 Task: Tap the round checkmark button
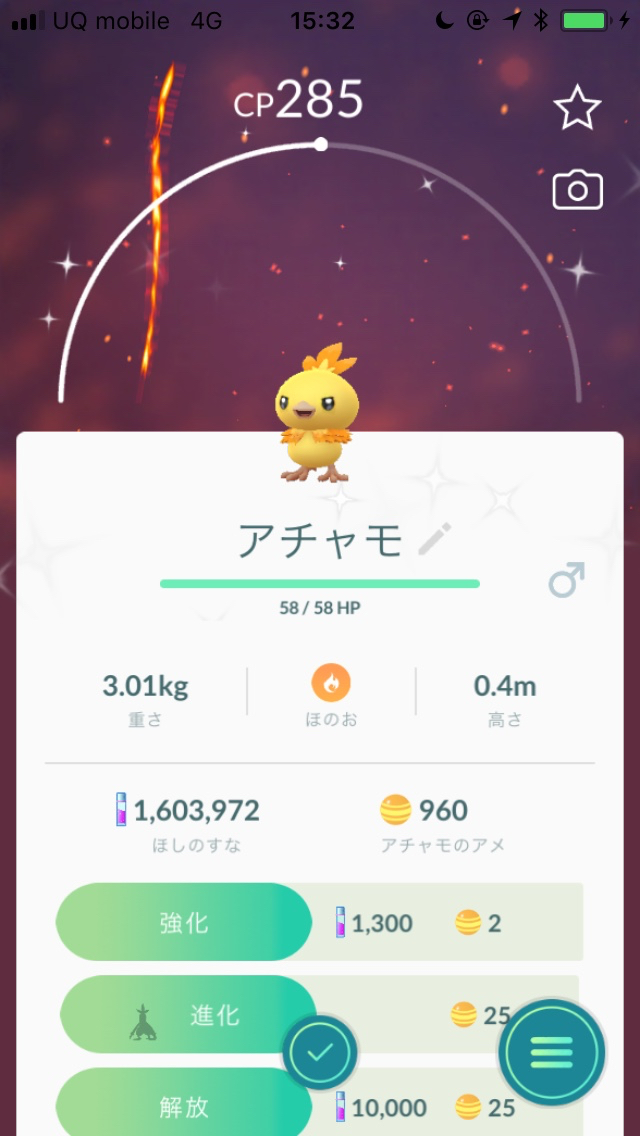click(x=320, y=1052)
